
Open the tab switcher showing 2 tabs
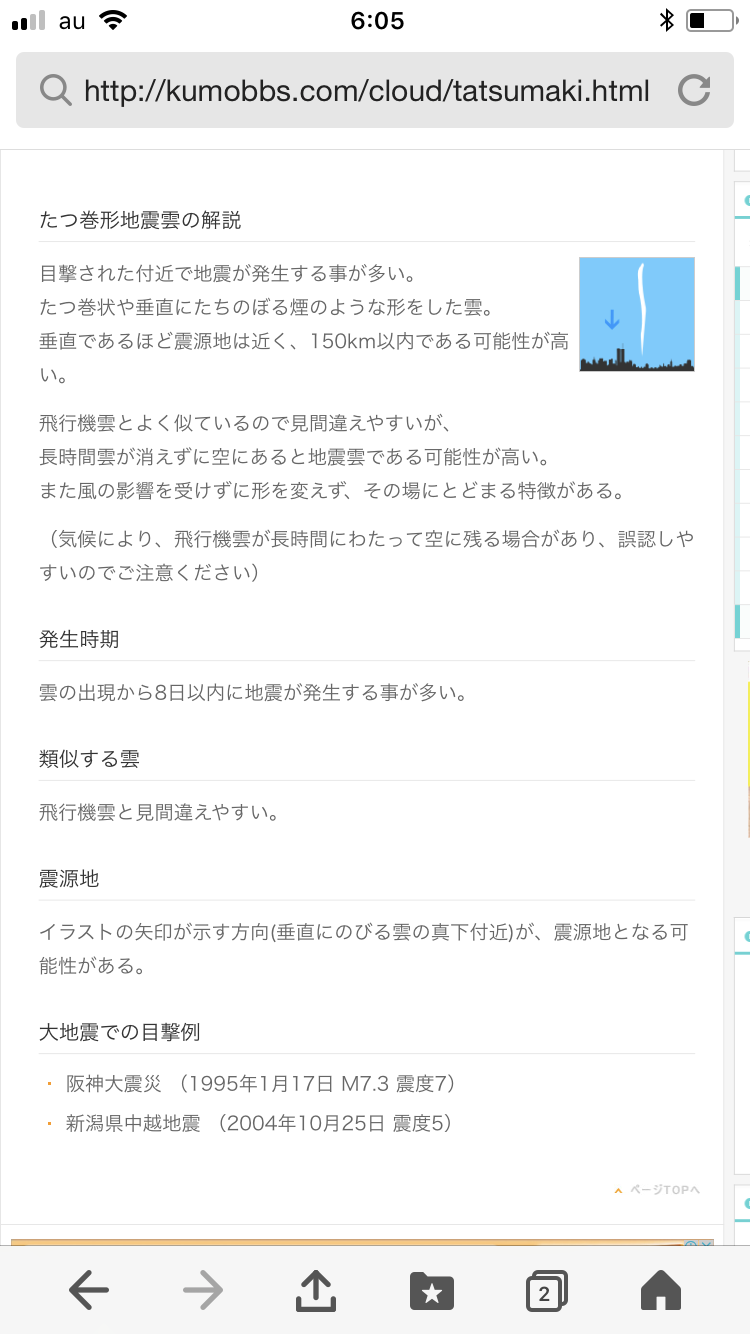click(x=546, y=1291)
